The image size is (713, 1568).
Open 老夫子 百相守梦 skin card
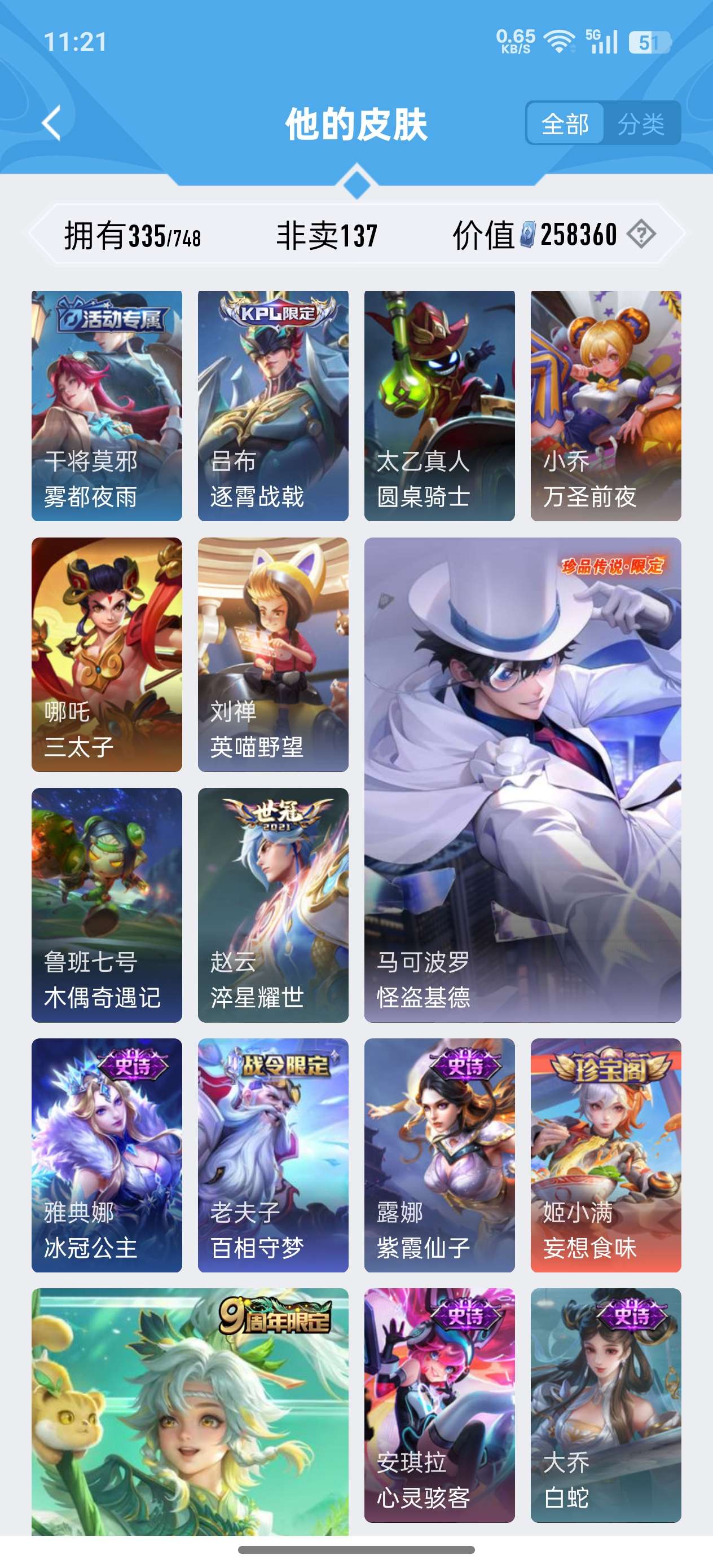273,1155
